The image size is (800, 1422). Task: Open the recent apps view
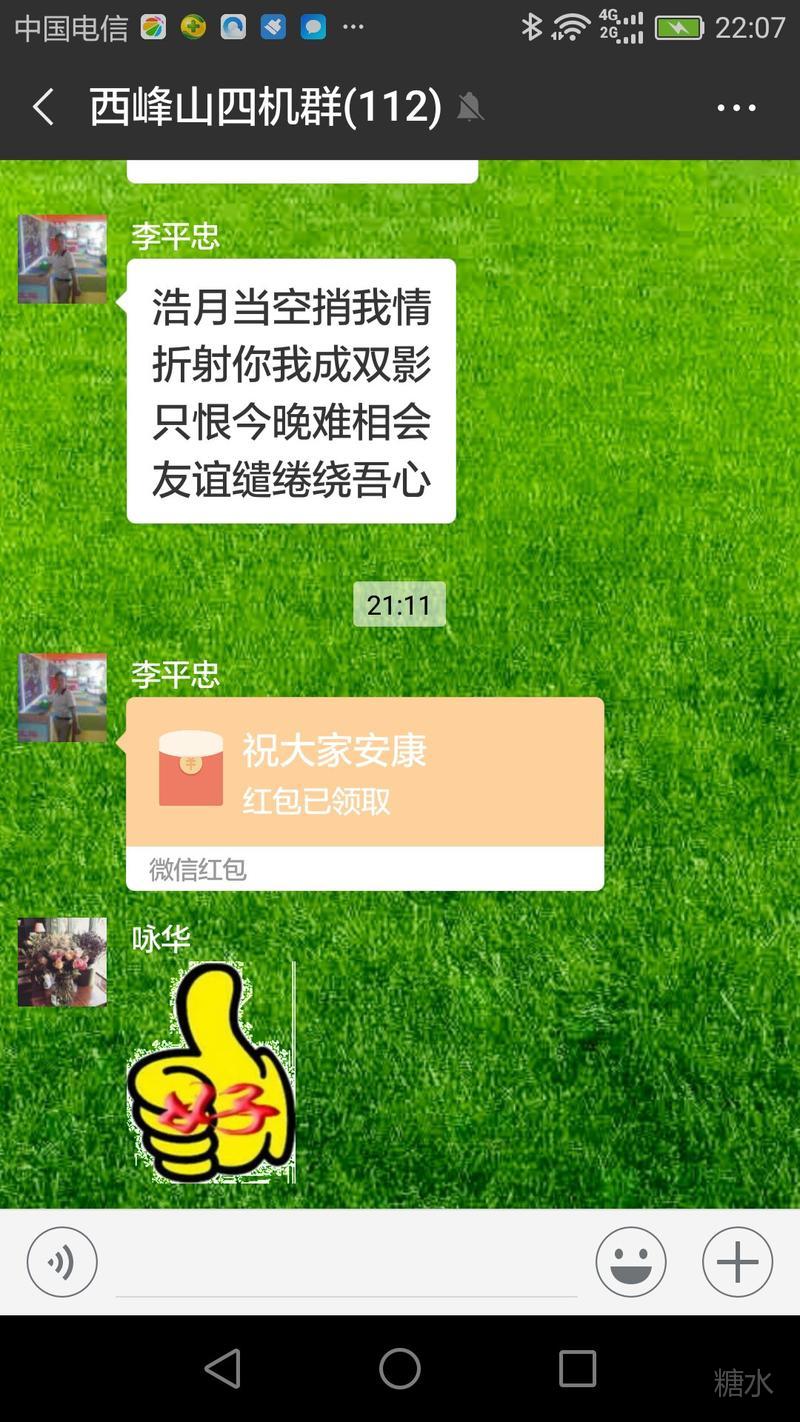(577, 1368)
